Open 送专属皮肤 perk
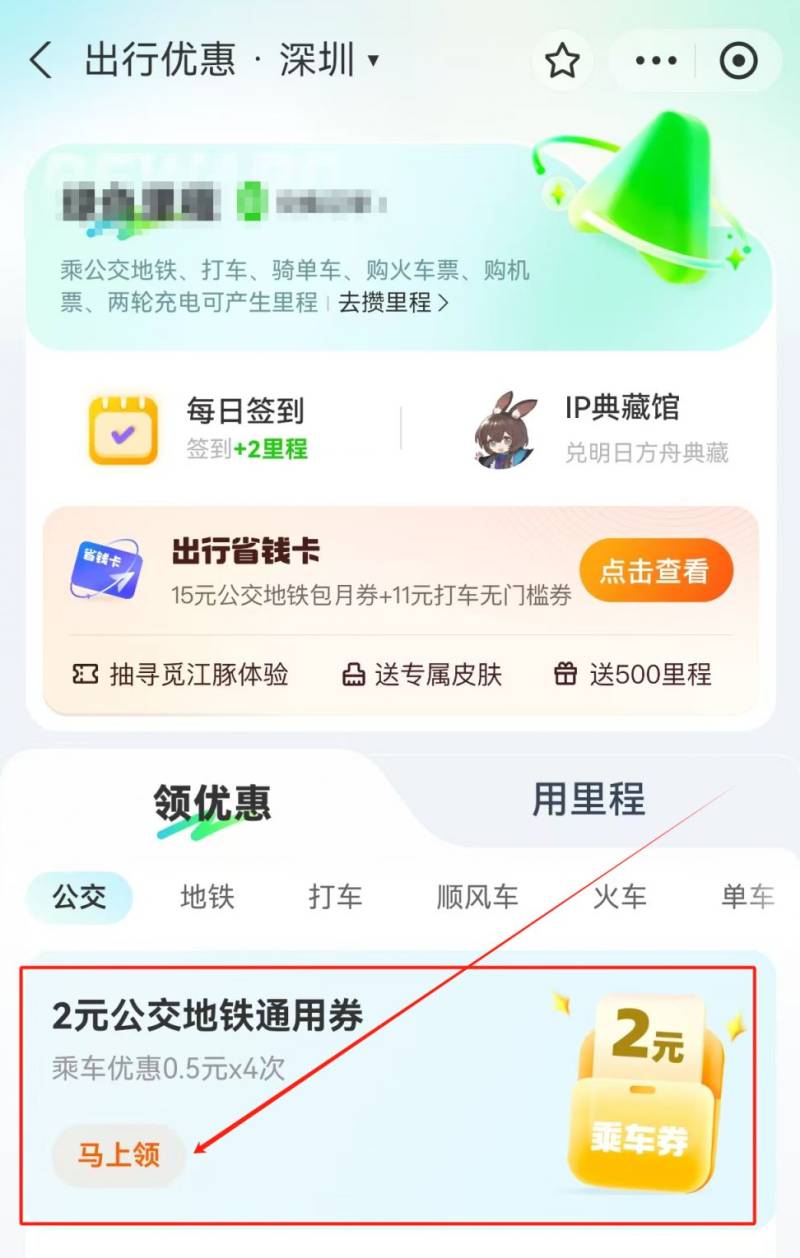Image resolution: width=800 pixels, height=1258 pixels. point(421,675)
